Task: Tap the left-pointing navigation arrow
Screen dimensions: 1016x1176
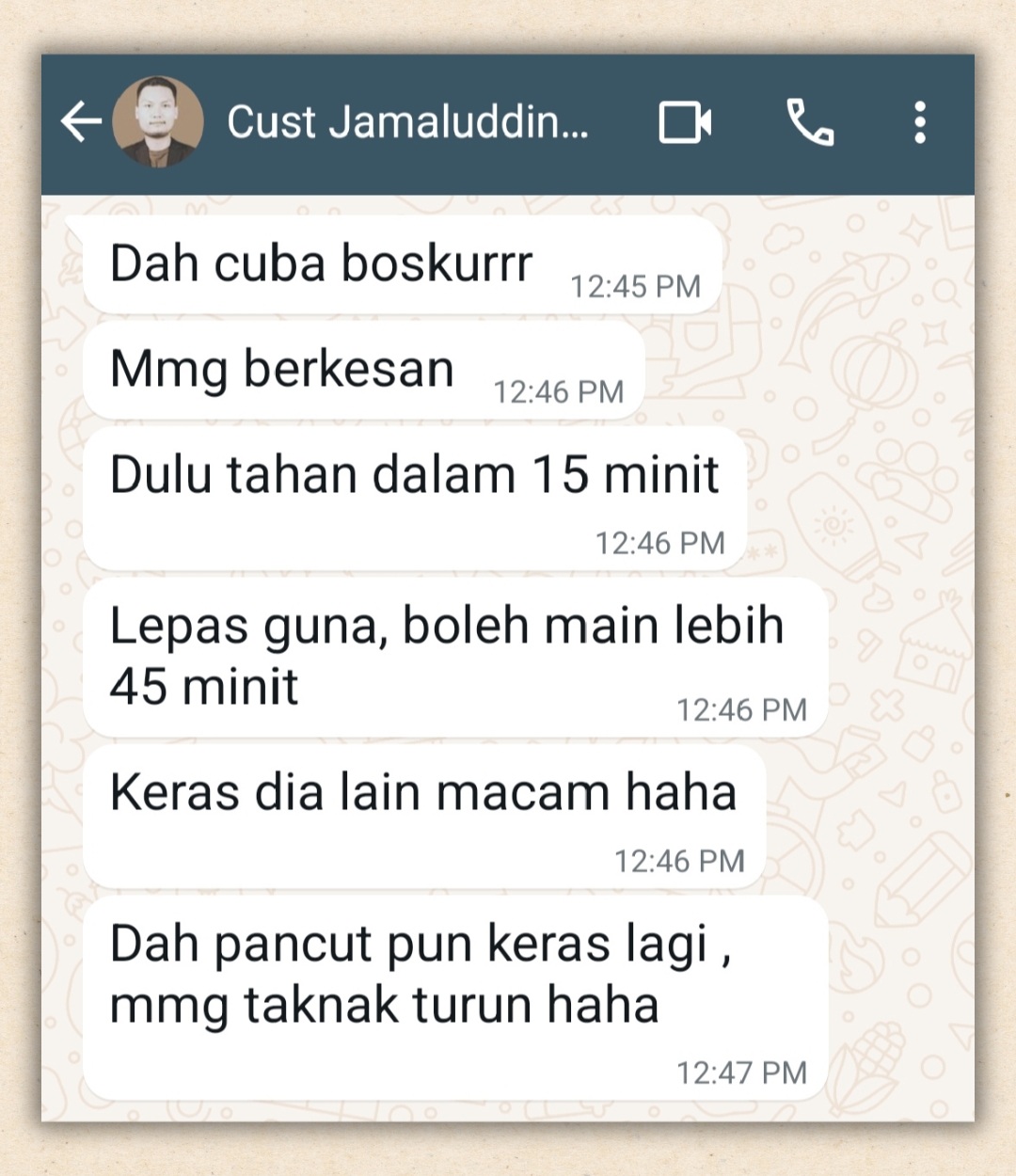Action: (x=82, y=120)
